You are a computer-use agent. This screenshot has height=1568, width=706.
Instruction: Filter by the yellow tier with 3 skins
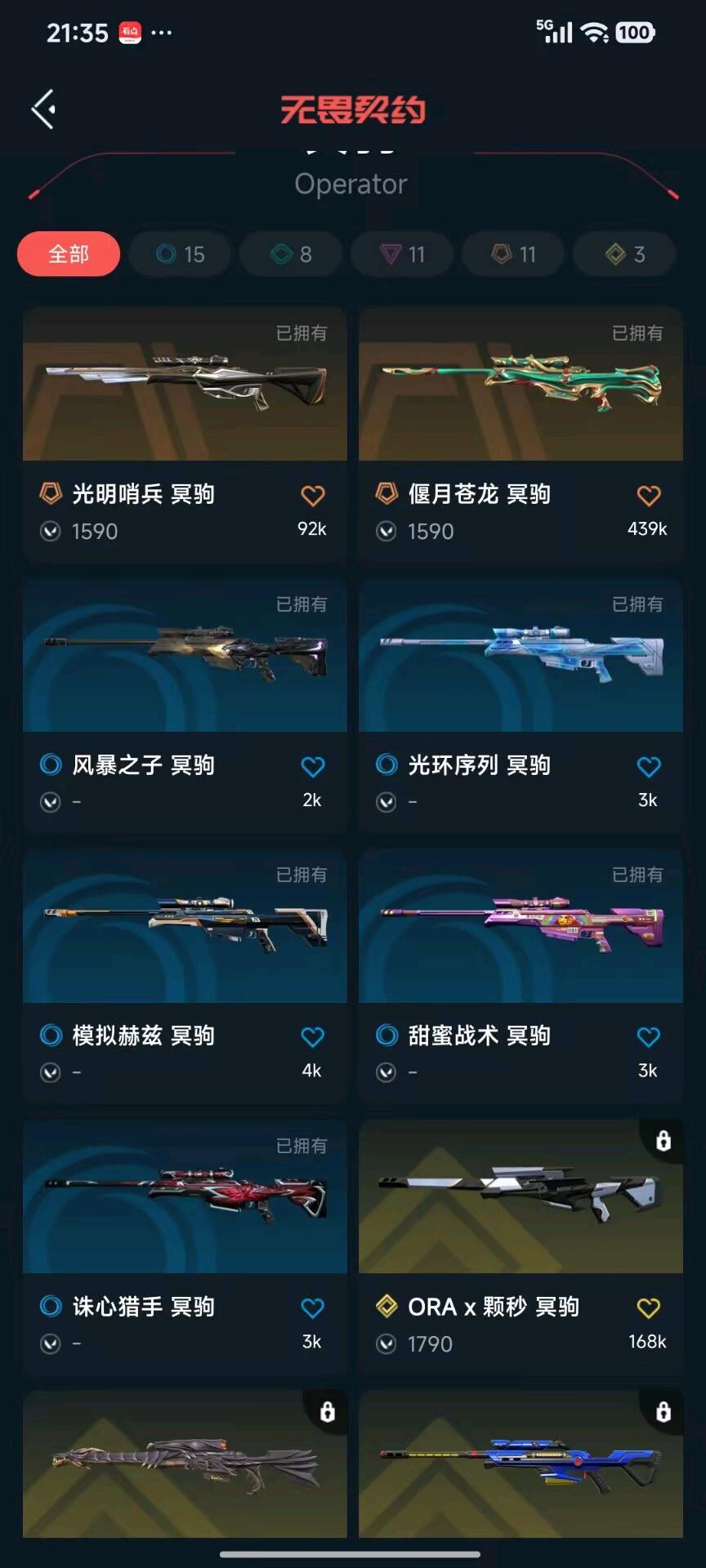(624, 254)
